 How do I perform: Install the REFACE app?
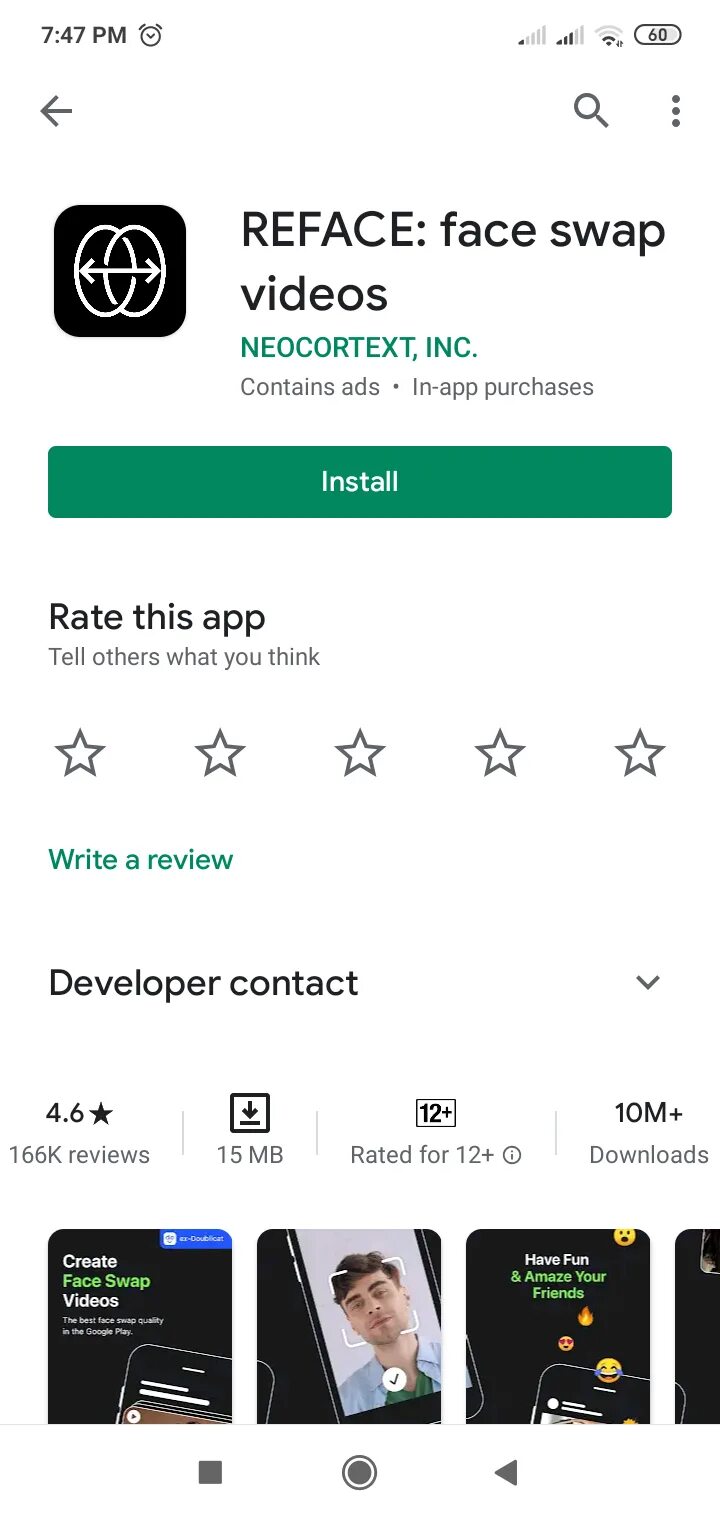[360, 482]
